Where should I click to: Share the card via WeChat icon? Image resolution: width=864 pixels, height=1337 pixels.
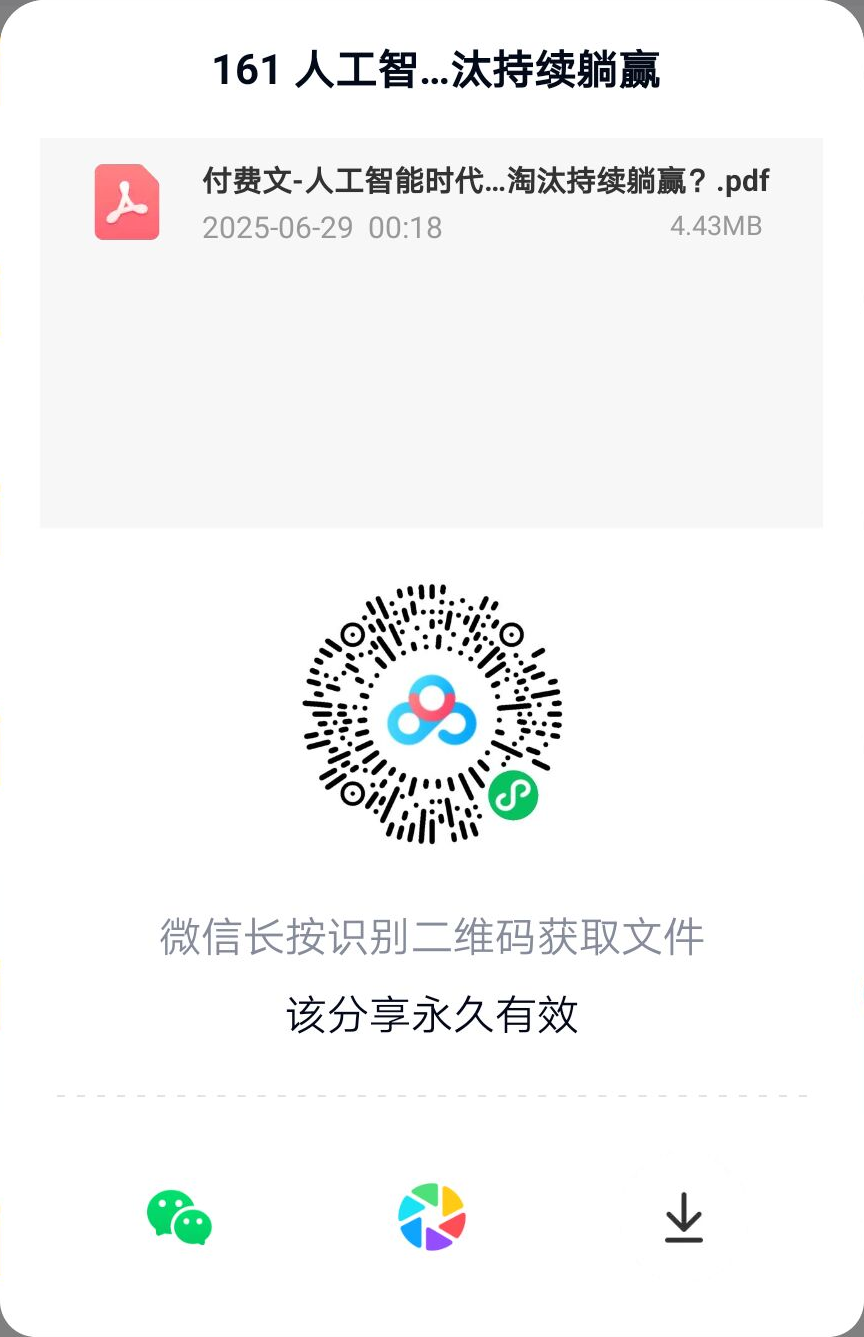179,1217
